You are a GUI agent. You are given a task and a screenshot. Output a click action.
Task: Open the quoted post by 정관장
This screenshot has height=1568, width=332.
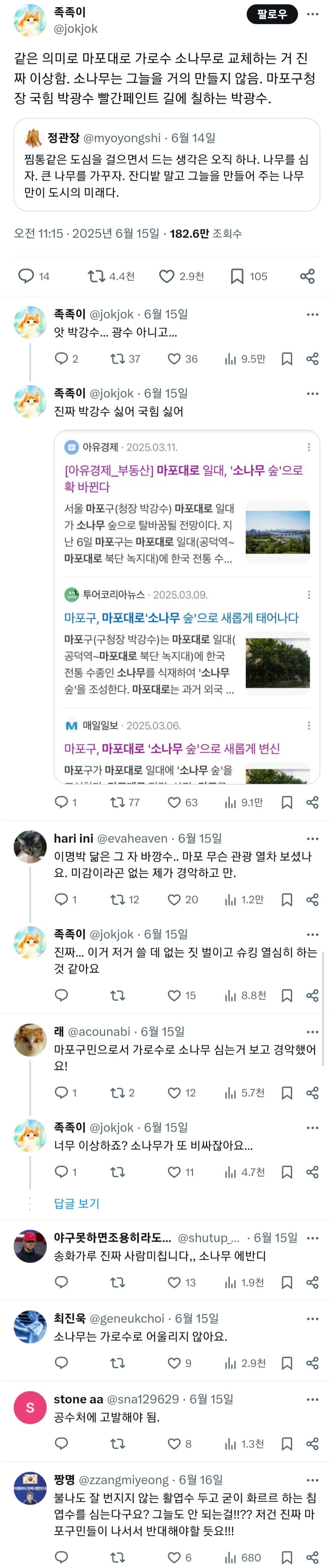click(x=166, y=165)
